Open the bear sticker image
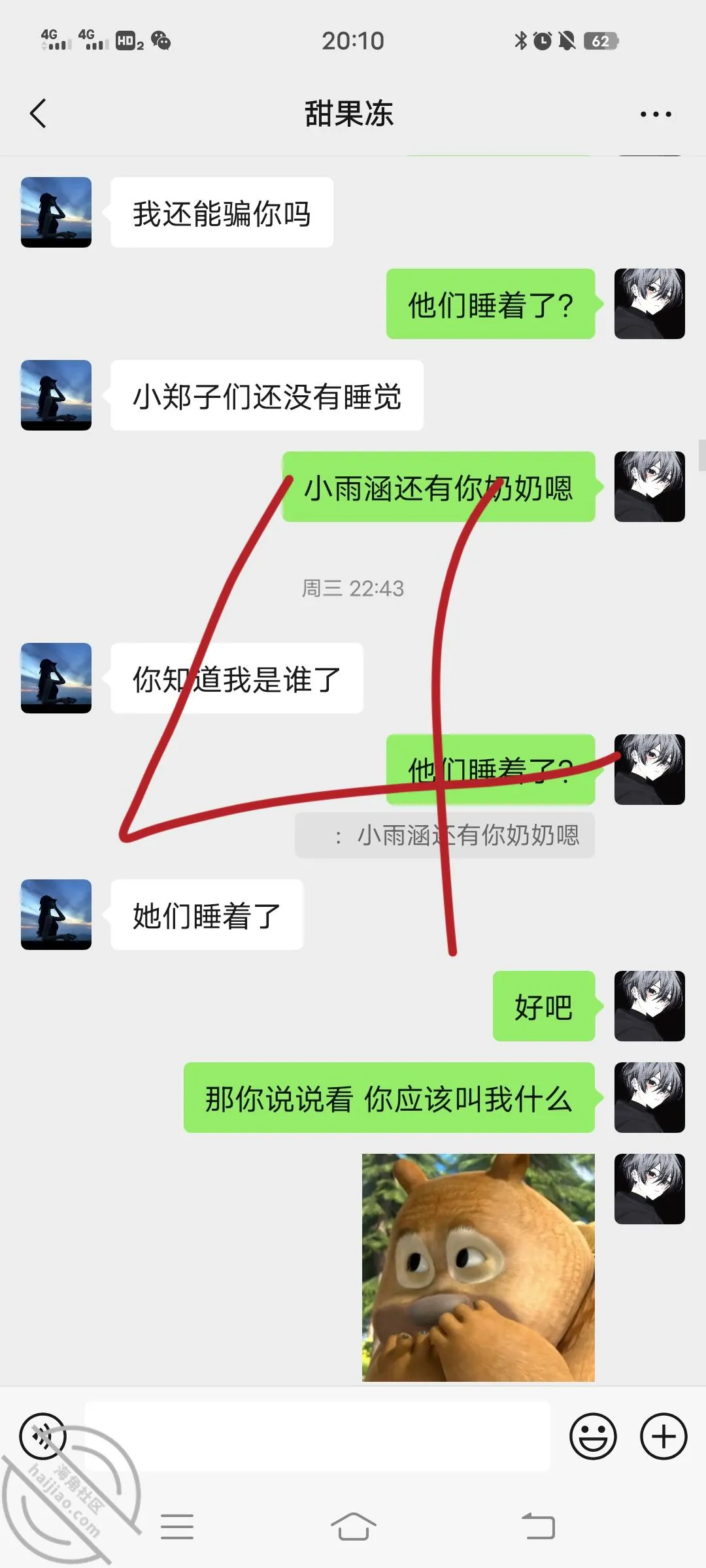Viewport: 706px width, 1568px height. pyautogui.click(x=479, y=1267)
